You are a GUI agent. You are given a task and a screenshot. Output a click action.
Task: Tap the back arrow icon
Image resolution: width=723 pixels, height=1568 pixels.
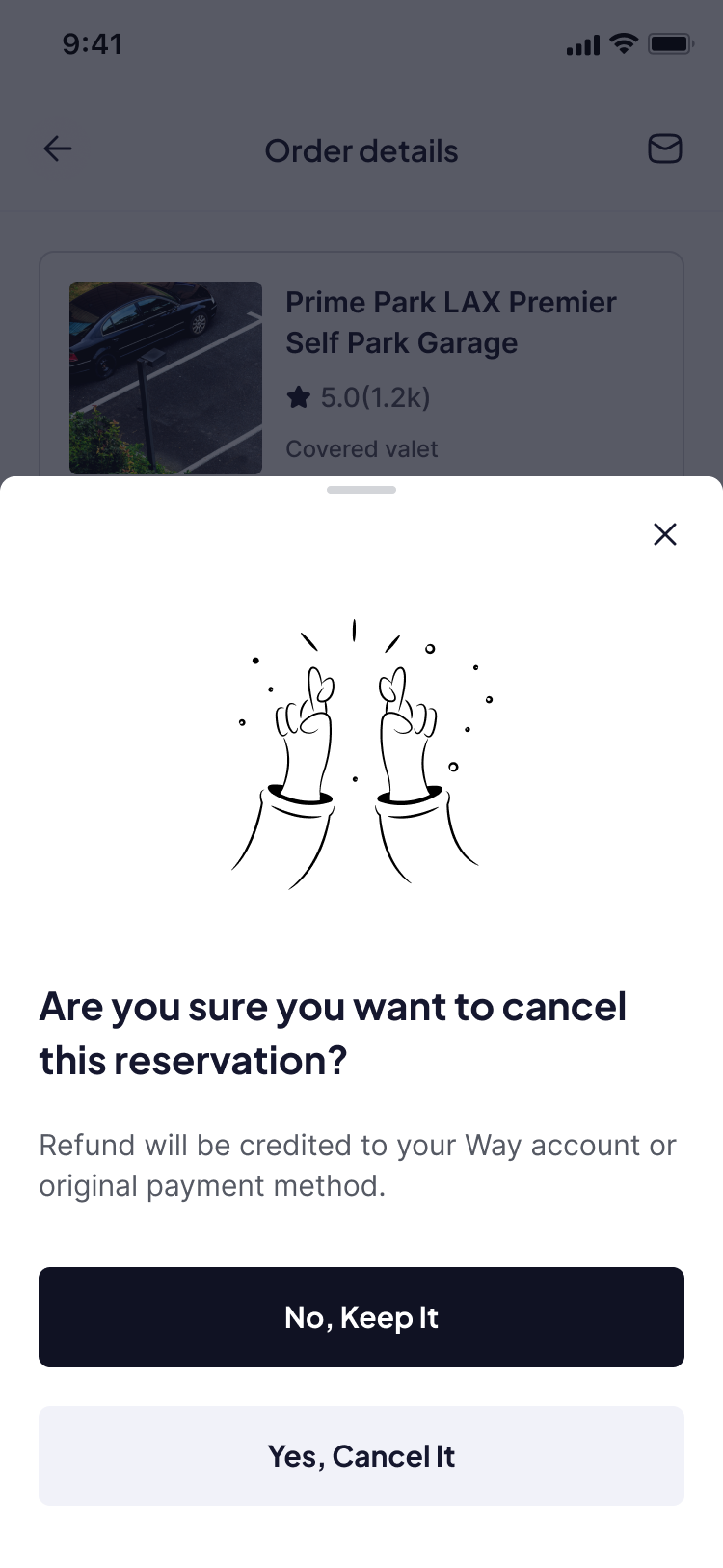pyautogui.click(x=57, y=149)
